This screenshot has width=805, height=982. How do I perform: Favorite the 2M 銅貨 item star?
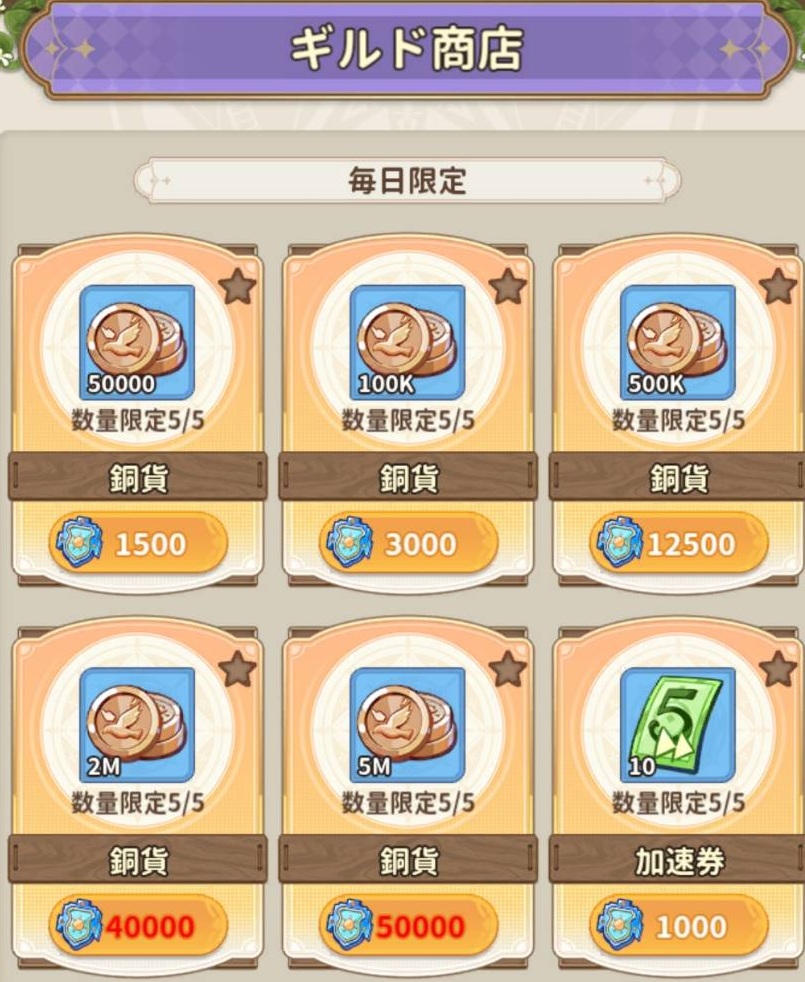238,670
